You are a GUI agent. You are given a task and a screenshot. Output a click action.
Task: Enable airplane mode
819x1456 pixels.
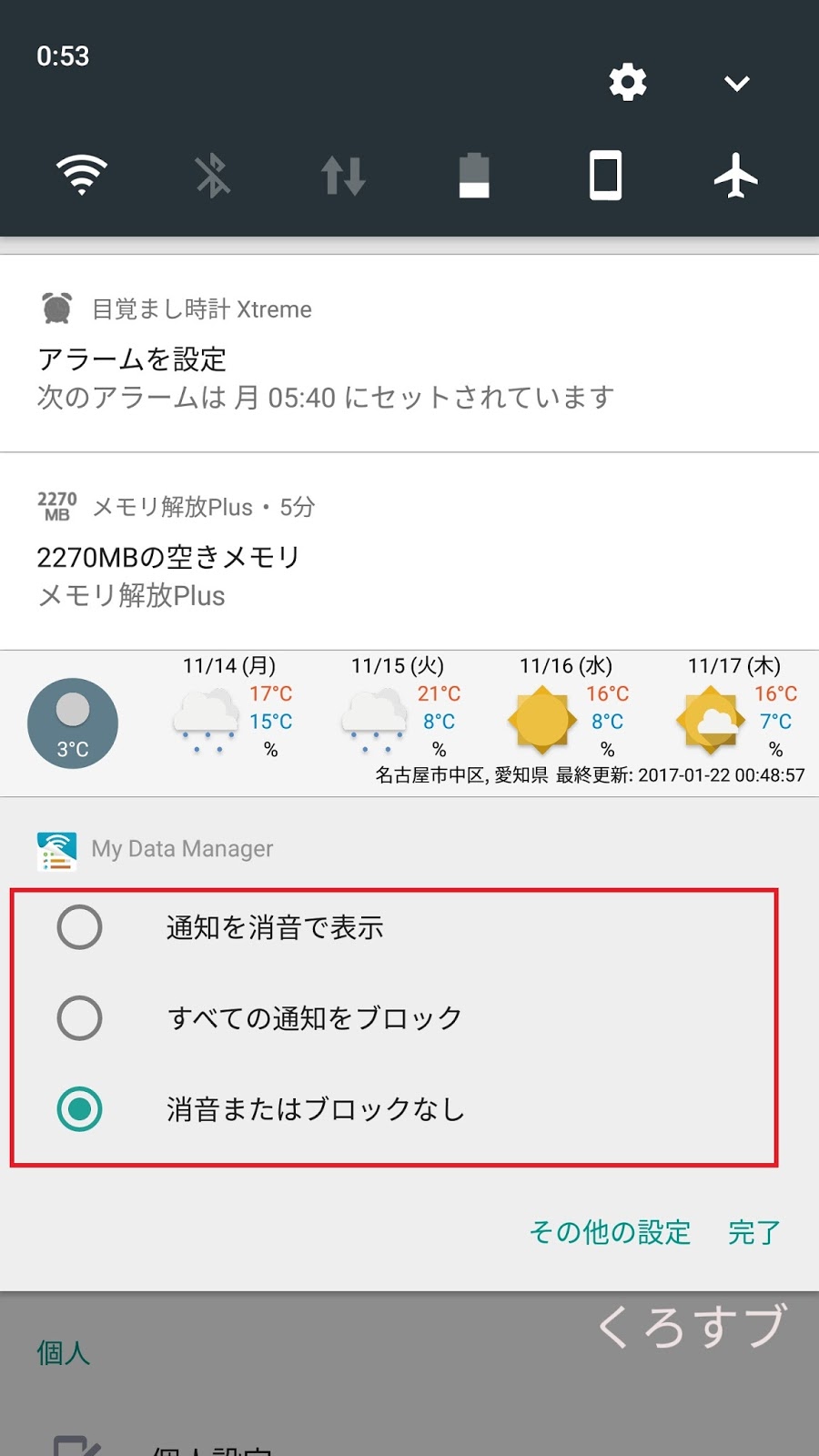[x=735, y=175]
